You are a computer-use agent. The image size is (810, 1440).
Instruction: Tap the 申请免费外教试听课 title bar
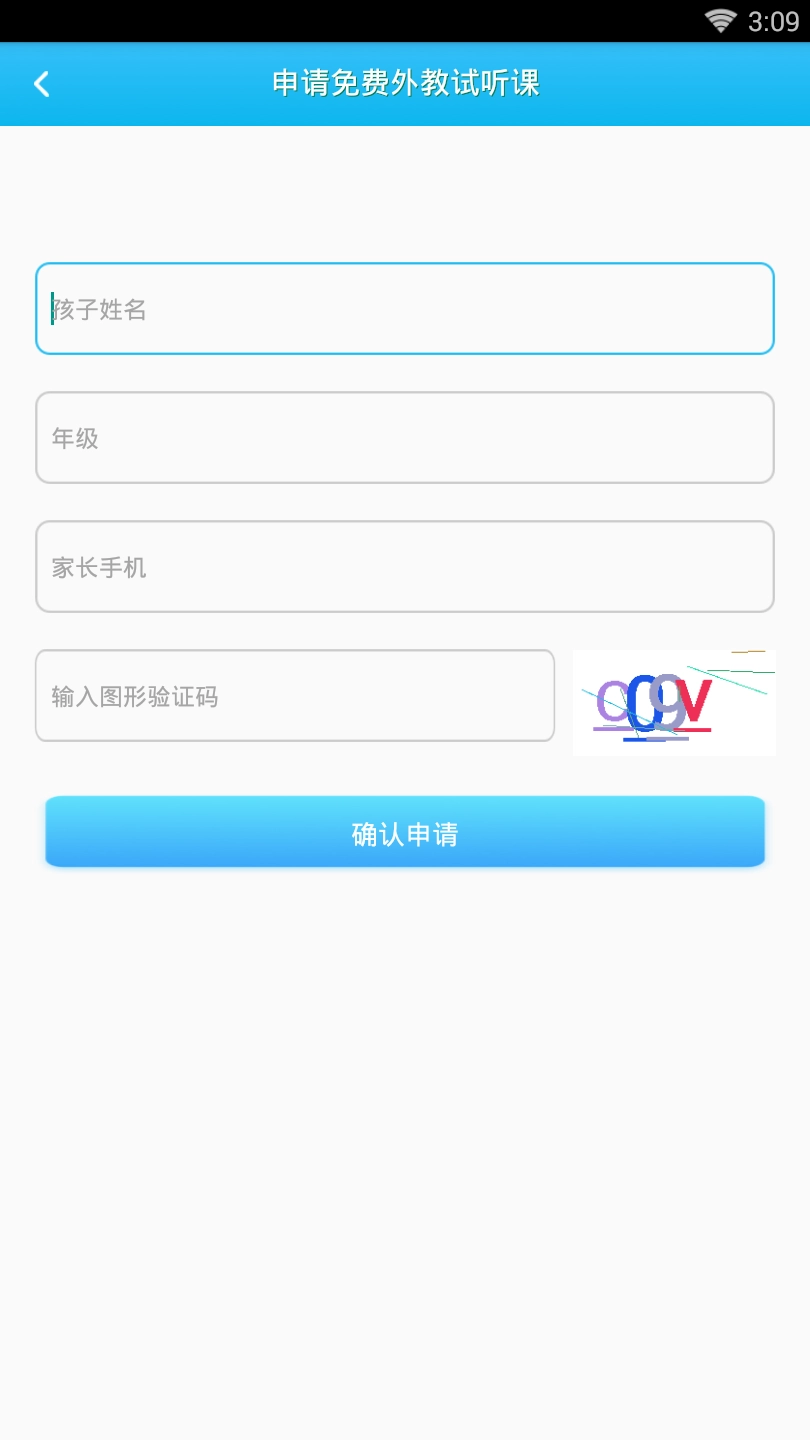[404, 84]
